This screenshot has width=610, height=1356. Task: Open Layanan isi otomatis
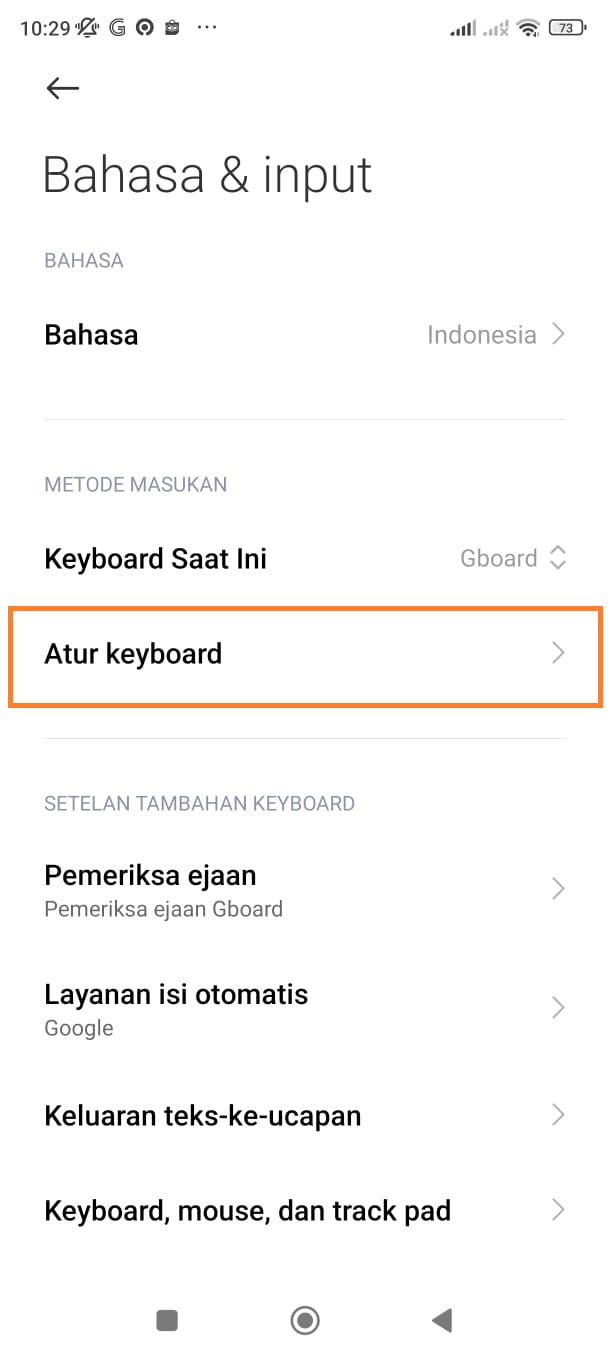pos(304,1008)
